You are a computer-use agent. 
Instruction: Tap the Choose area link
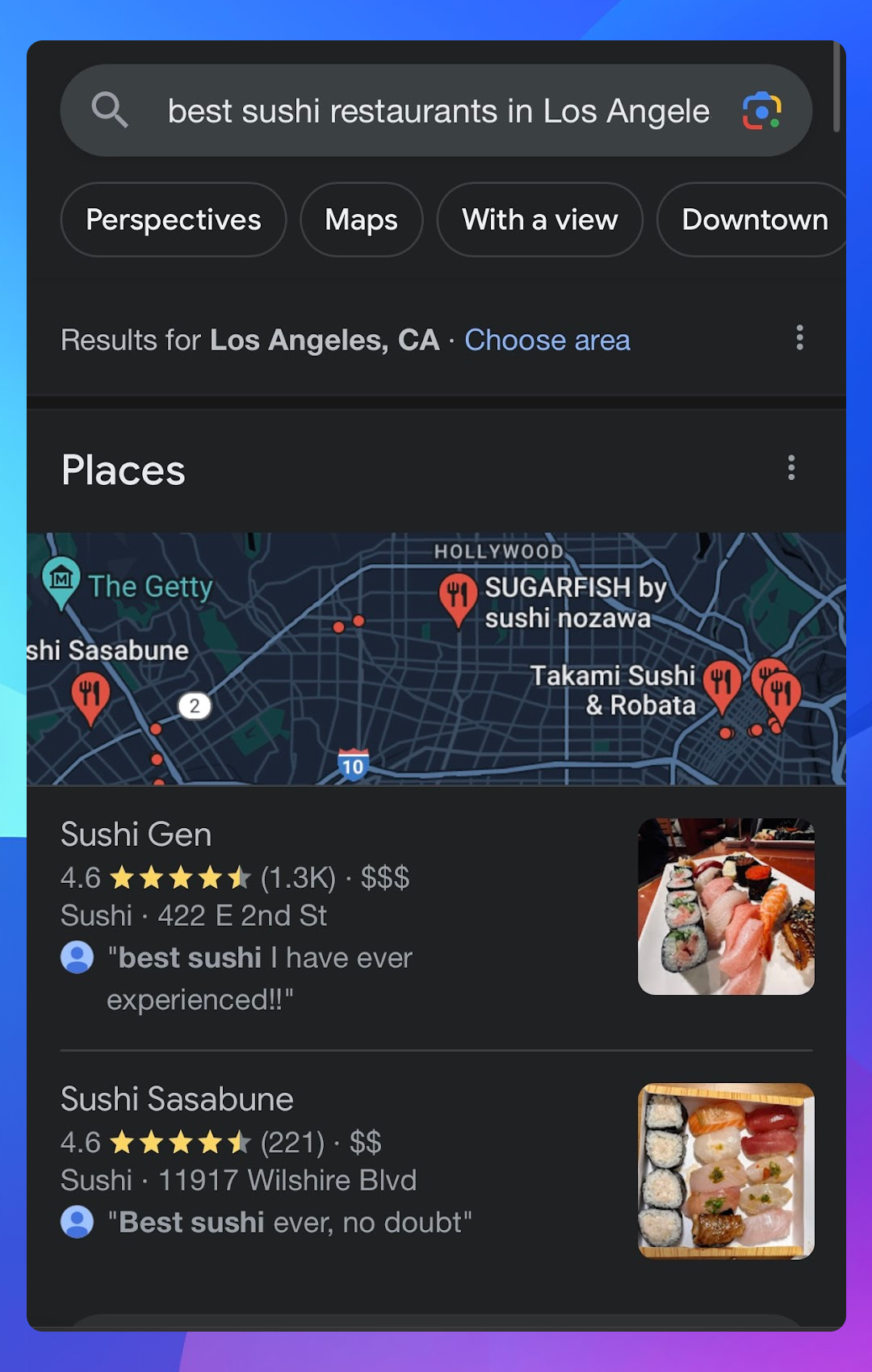coord(547,341)
